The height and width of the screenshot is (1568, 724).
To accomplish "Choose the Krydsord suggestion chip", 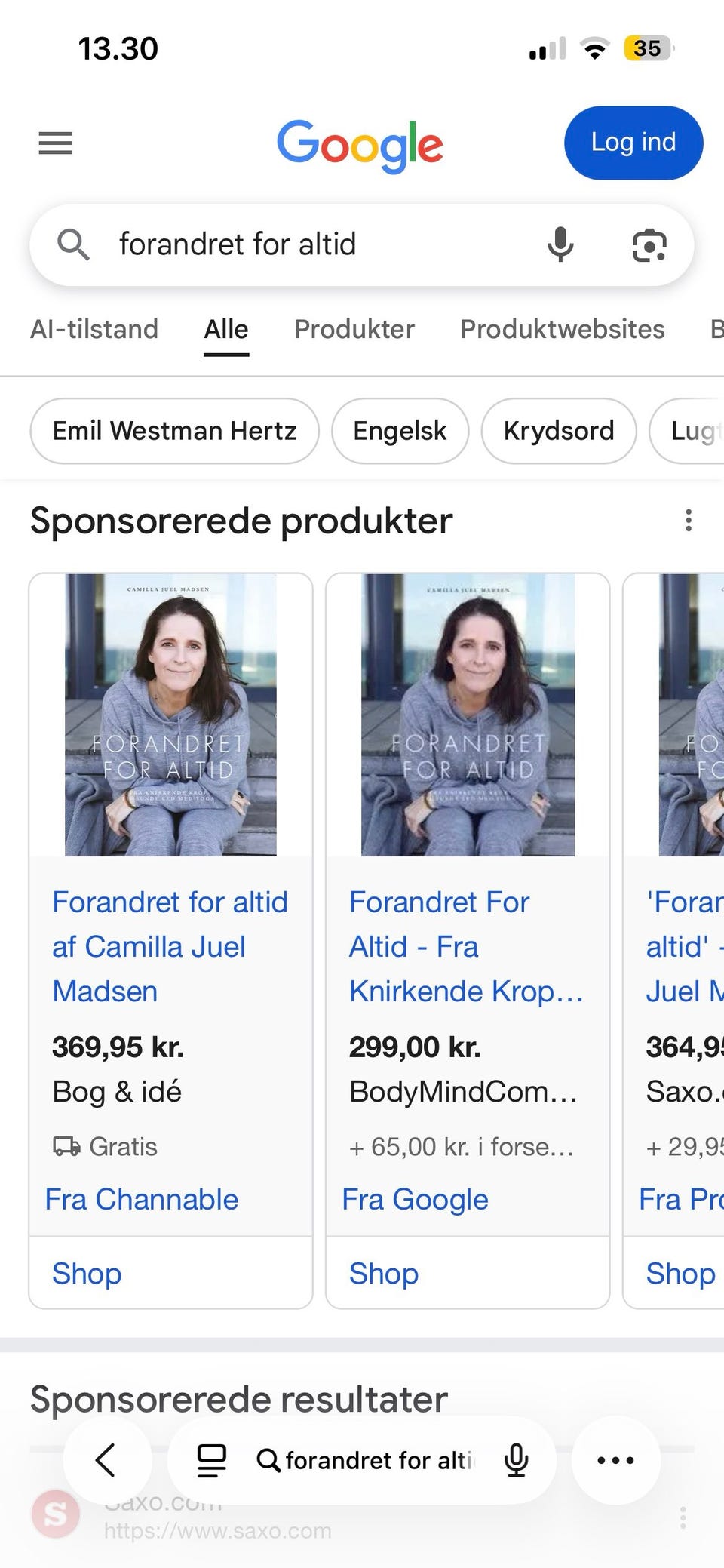I will click(558, 431).
